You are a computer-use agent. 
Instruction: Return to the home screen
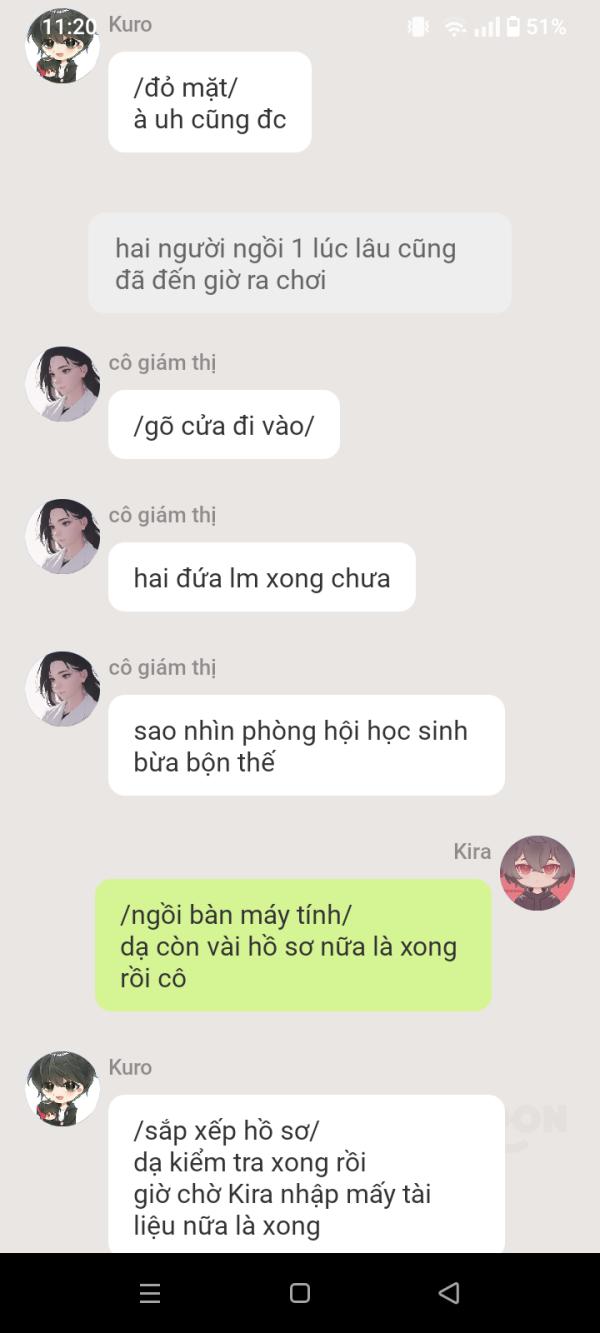(x=300, y=1293)
